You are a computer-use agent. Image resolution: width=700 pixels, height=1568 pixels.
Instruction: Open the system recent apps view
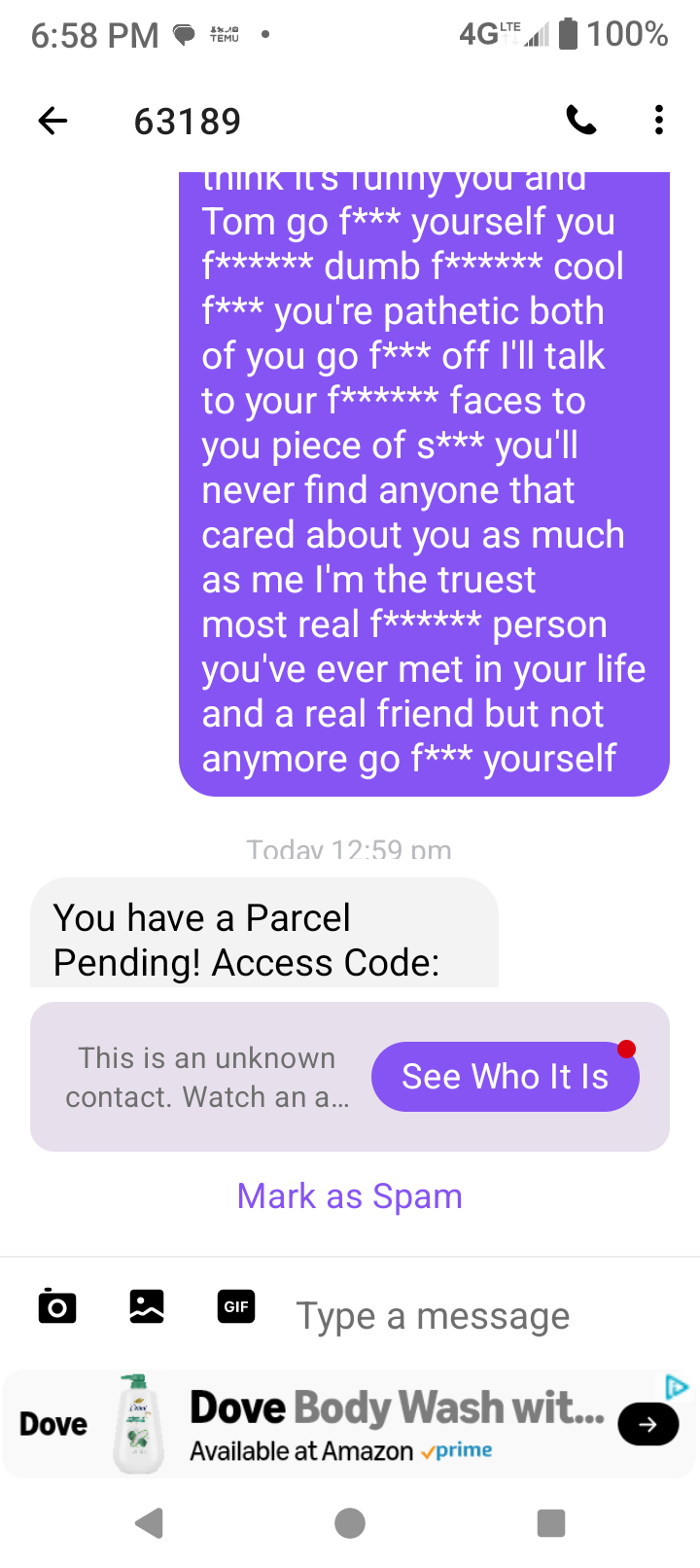(x=551, y=1522)
